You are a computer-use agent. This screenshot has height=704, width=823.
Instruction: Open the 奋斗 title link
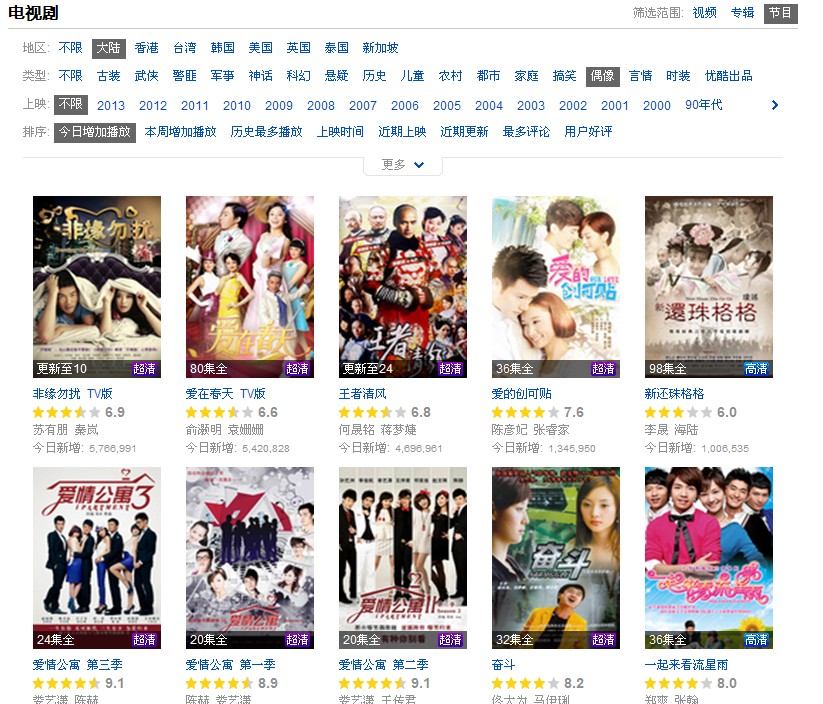tap(503, 665)
